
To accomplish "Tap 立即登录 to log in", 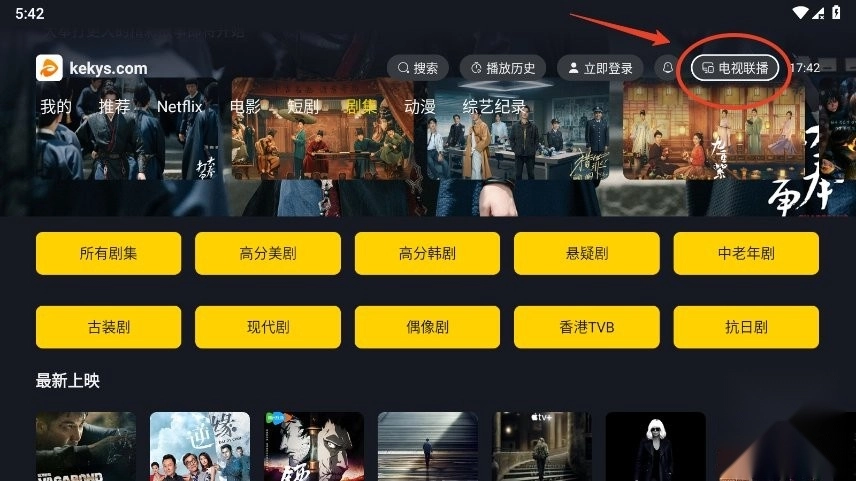I will pos(601,68).
